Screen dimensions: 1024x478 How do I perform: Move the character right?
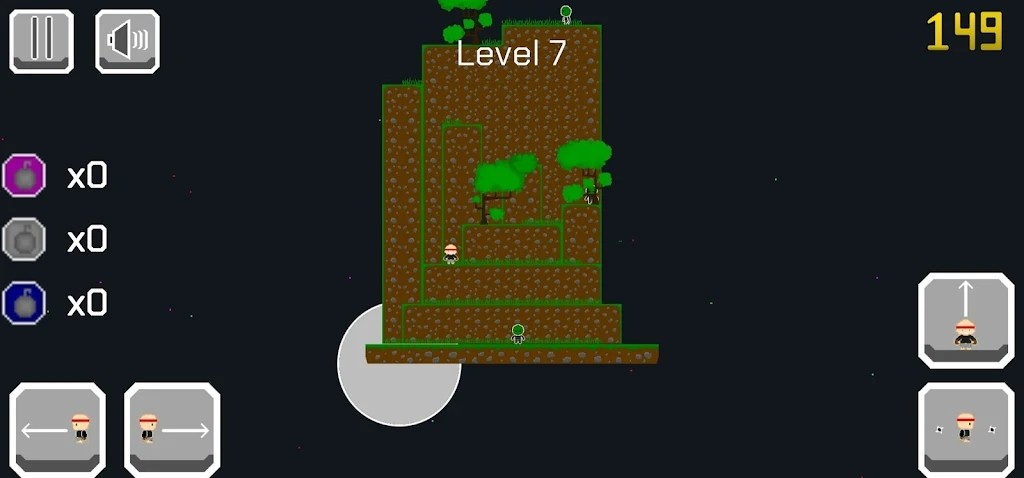(172, 429)
